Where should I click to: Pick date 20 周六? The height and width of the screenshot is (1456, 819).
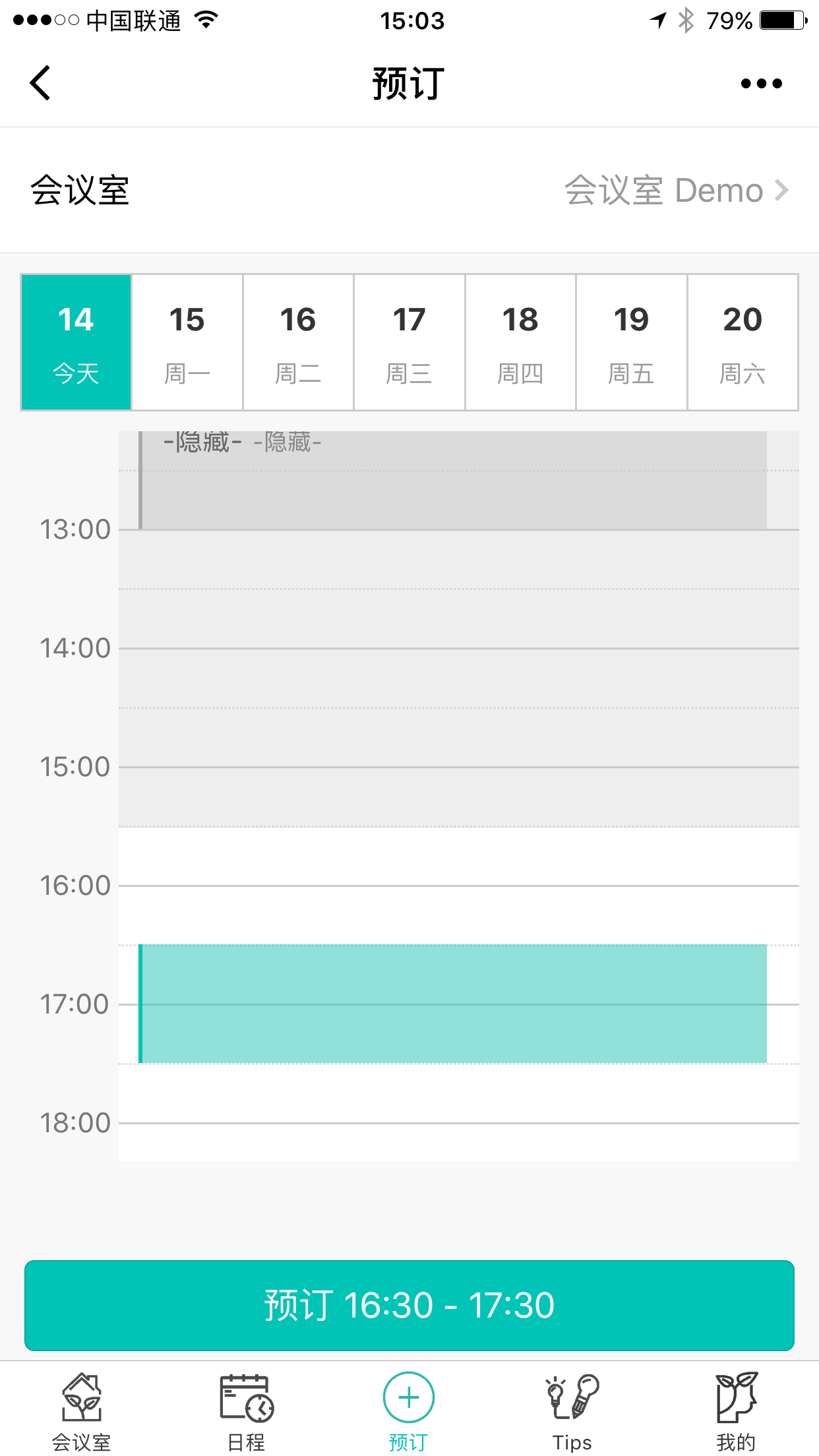point(743,342)
